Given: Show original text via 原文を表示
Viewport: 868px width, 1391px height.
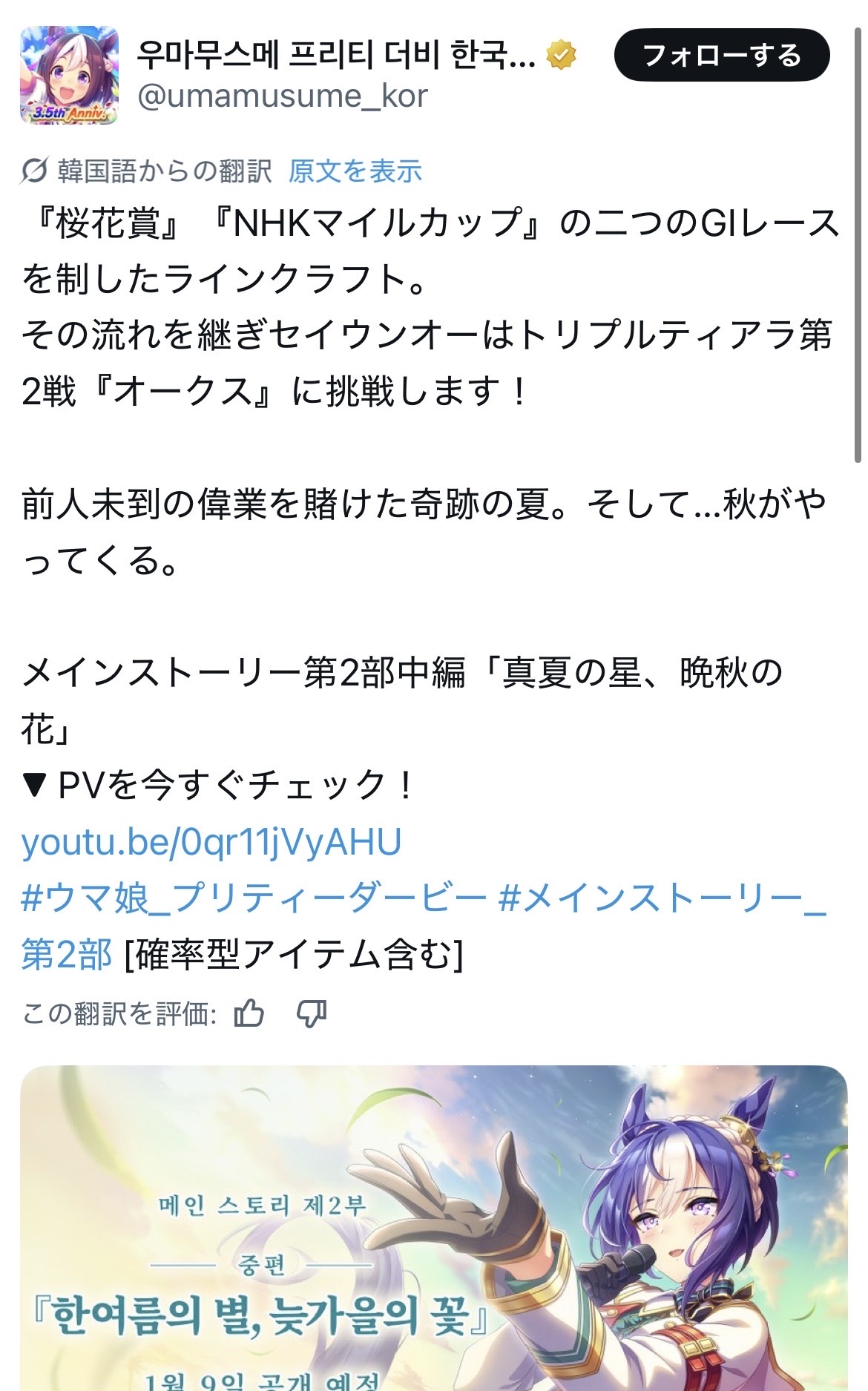Looking at the screenshot, I should pos(355,171).
